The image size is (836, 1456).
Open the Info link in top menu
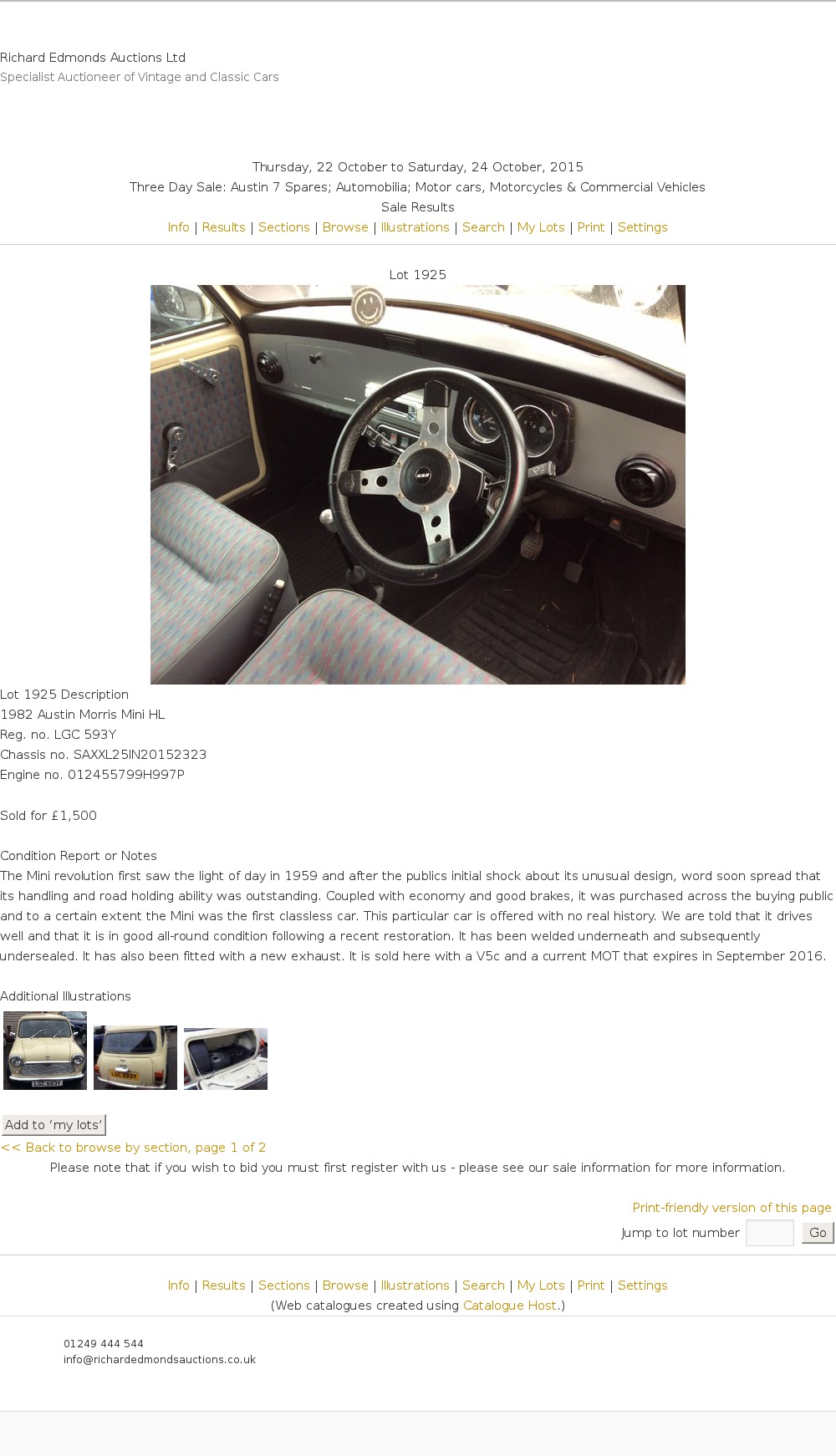178,227
